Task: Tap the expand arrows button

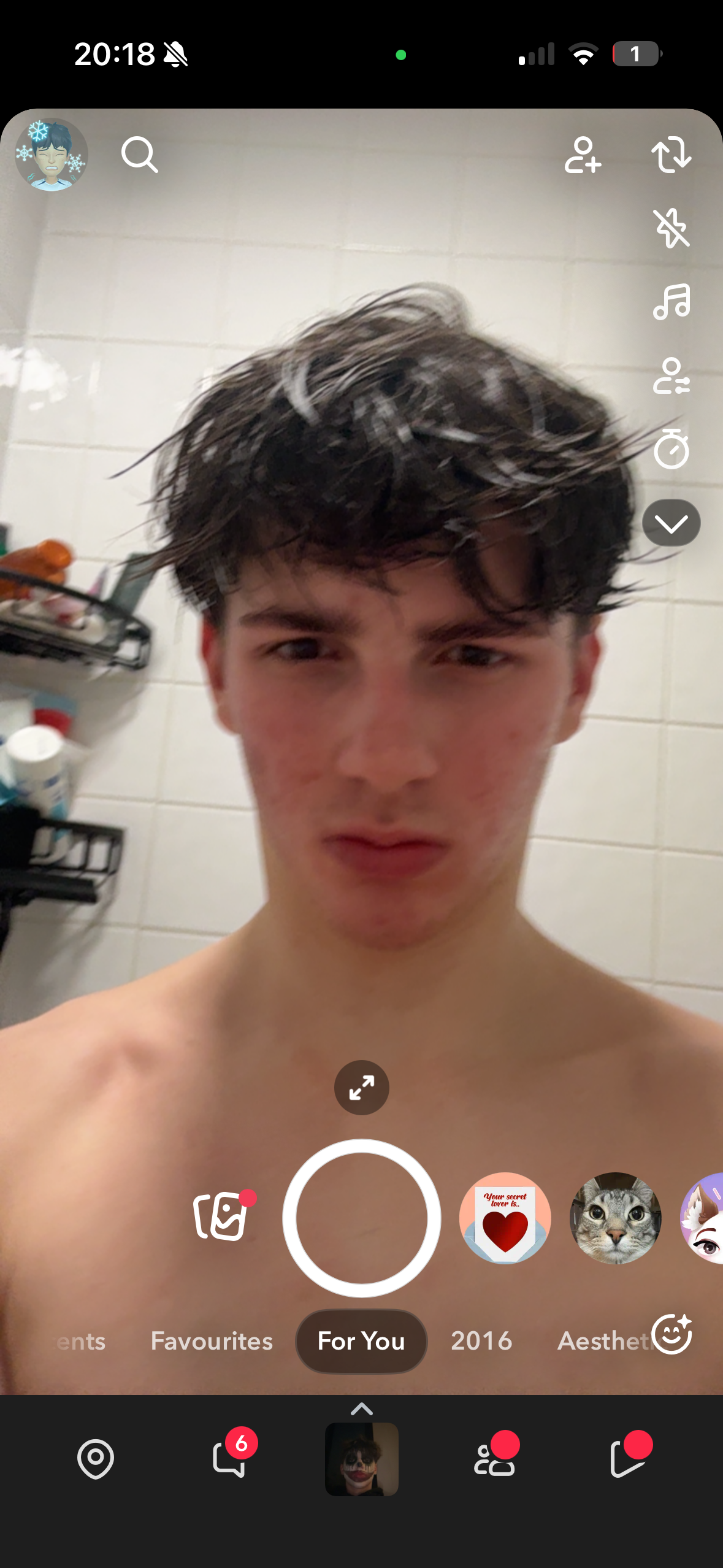Action: (361, 1087)
